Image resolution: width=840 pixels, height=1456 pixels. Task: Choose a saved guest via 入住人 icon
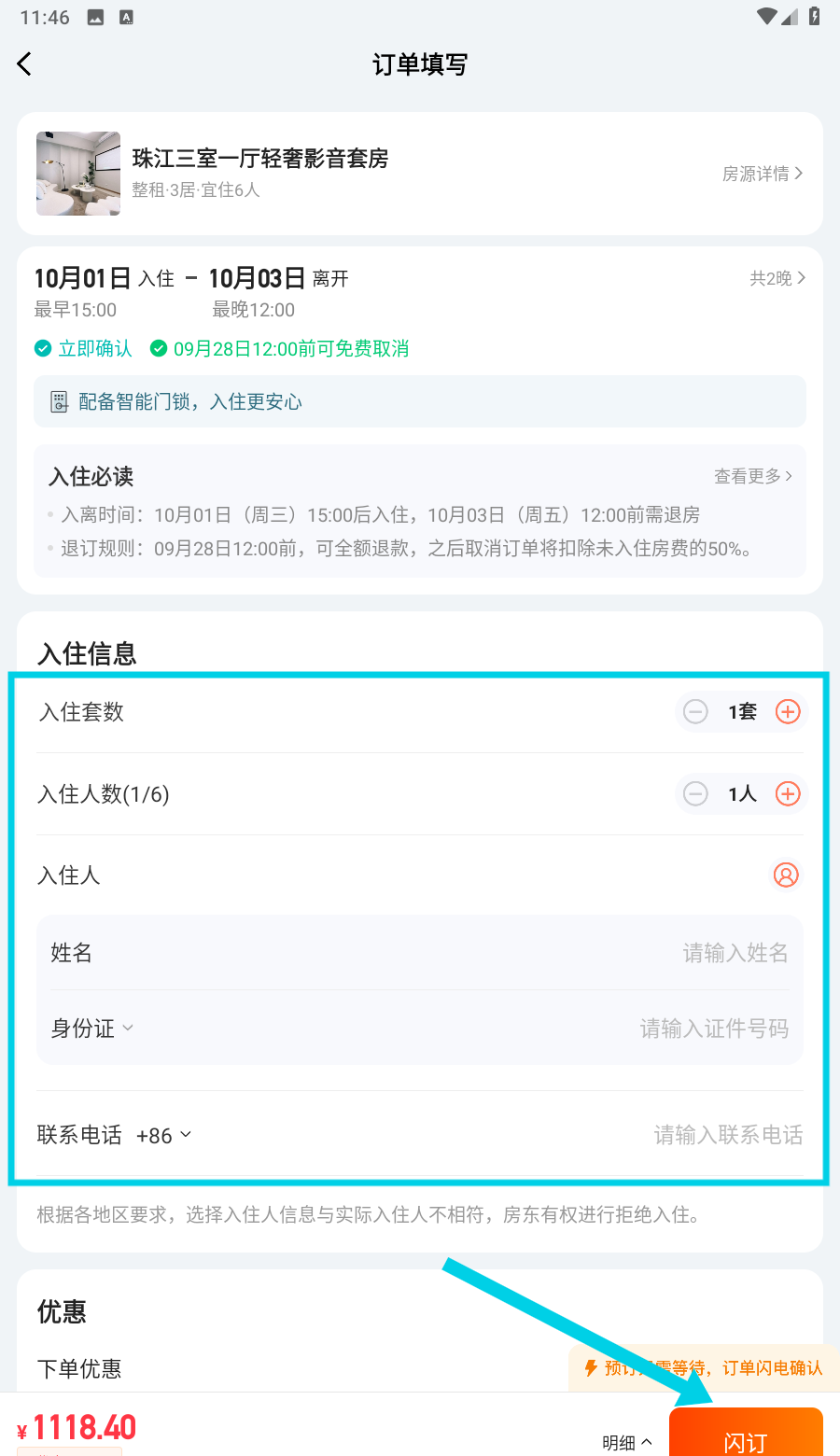(786, 875)
